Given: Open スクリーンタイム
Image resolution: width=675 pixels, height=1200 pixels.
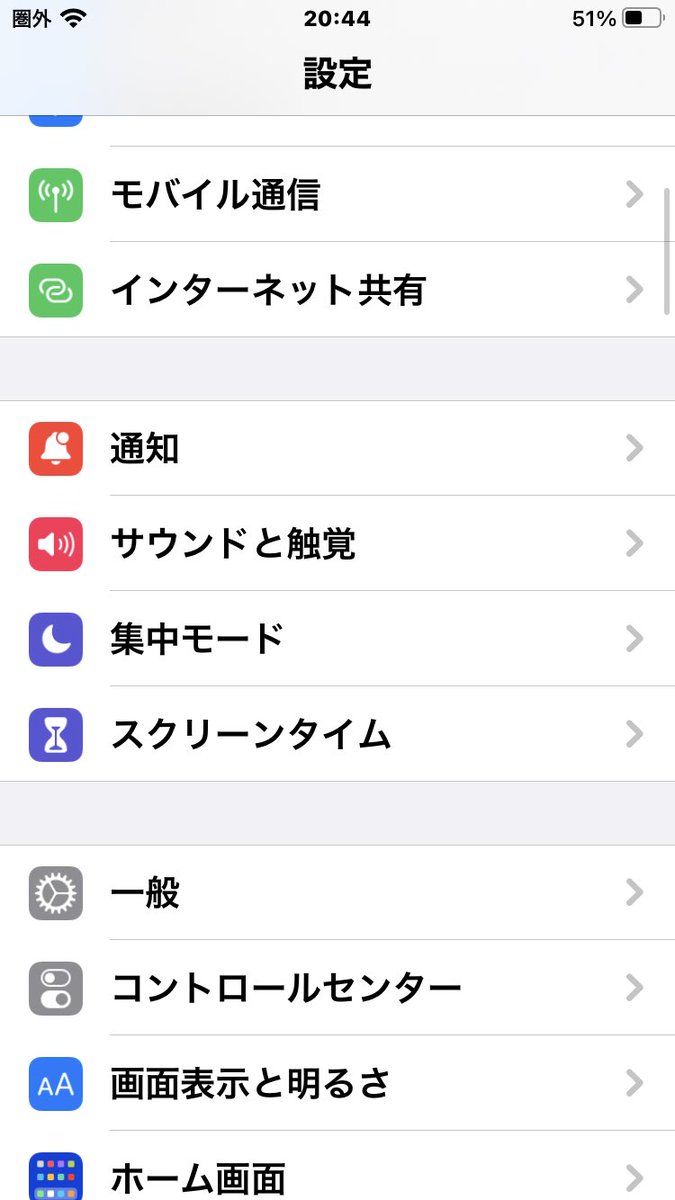Looking at the screenshot, I should pyautogui.click(x=337, y=733).
